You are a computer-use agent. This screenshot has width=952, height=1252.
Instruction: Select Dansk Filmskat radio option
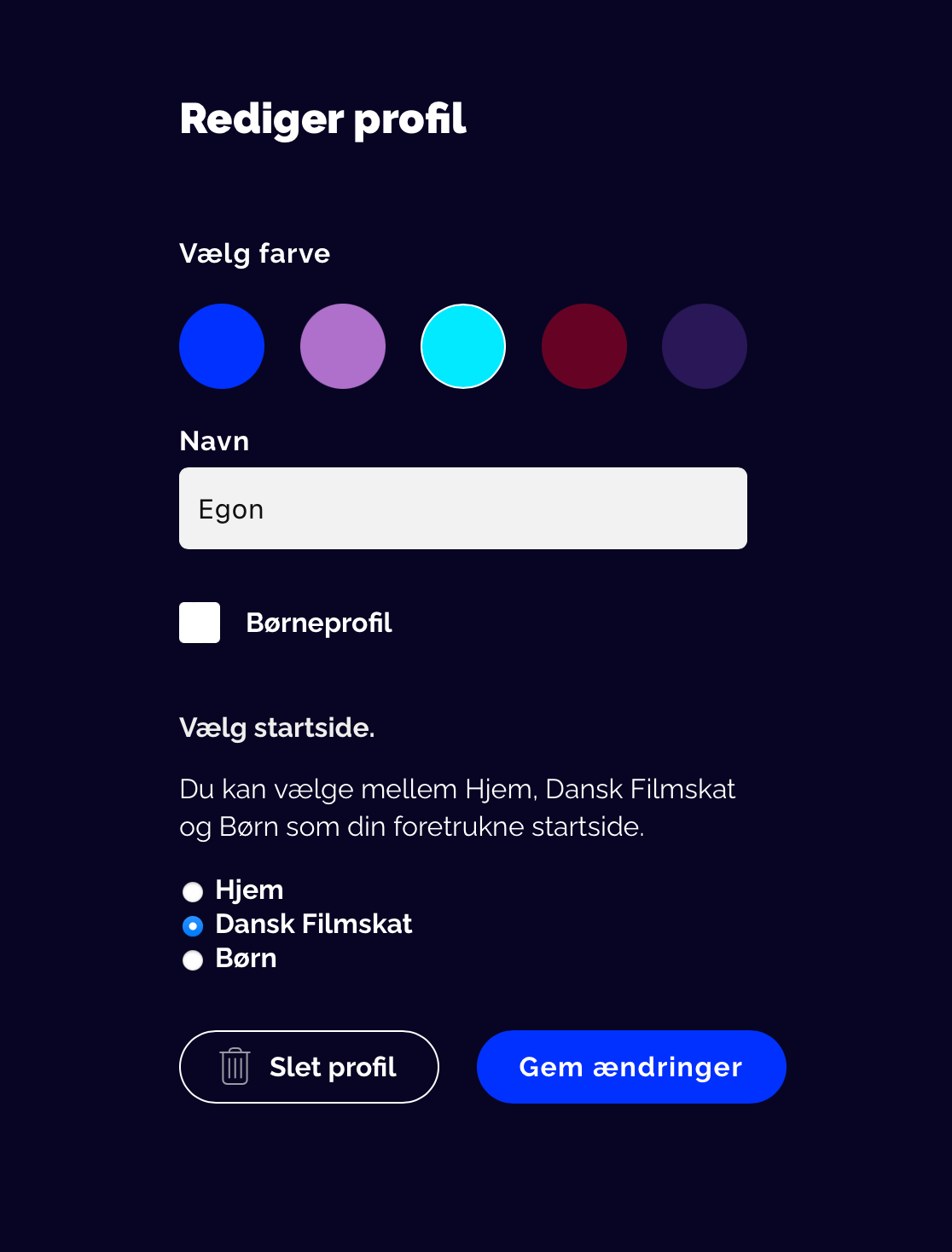194,926
